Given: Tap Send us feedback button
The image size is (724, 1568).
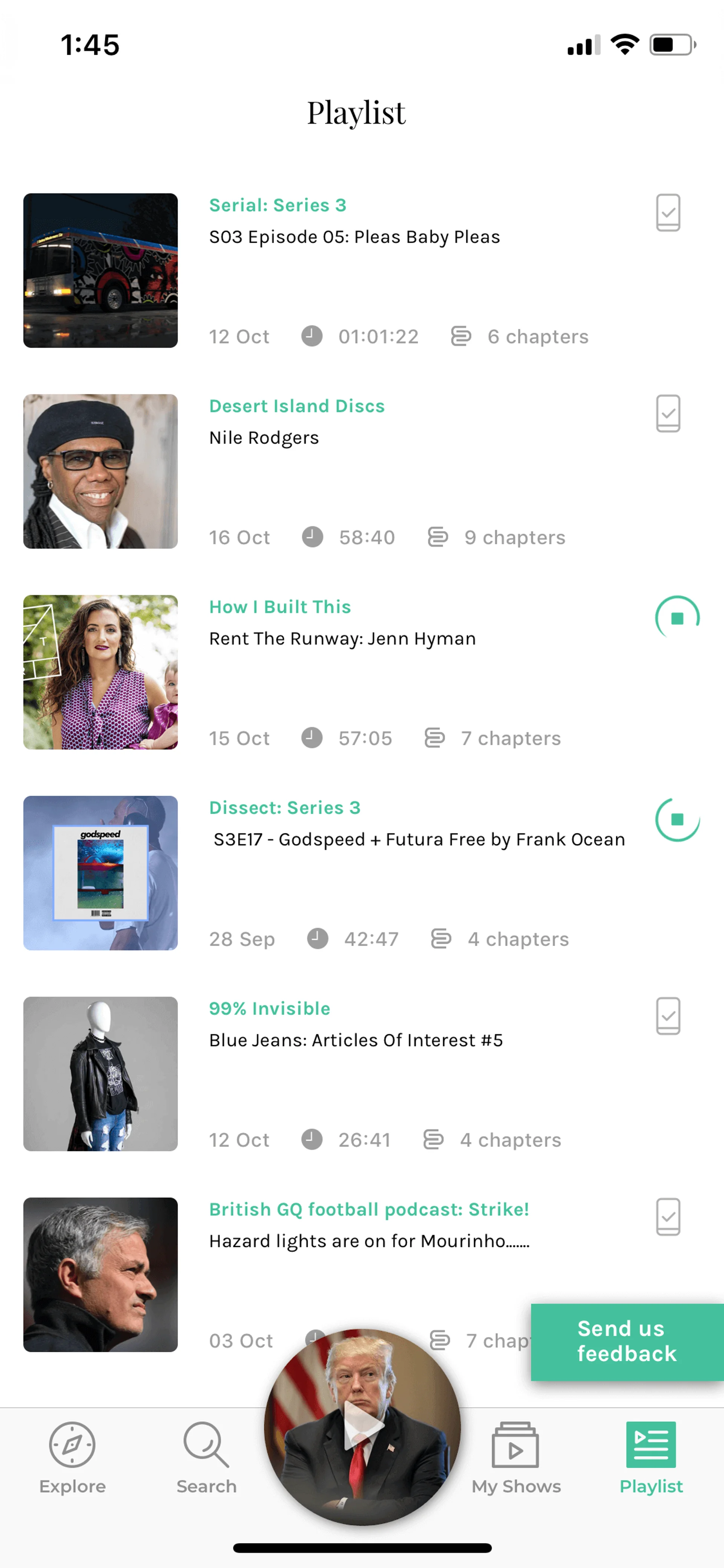Looking at the screenshot, I should click(627, 1342).
